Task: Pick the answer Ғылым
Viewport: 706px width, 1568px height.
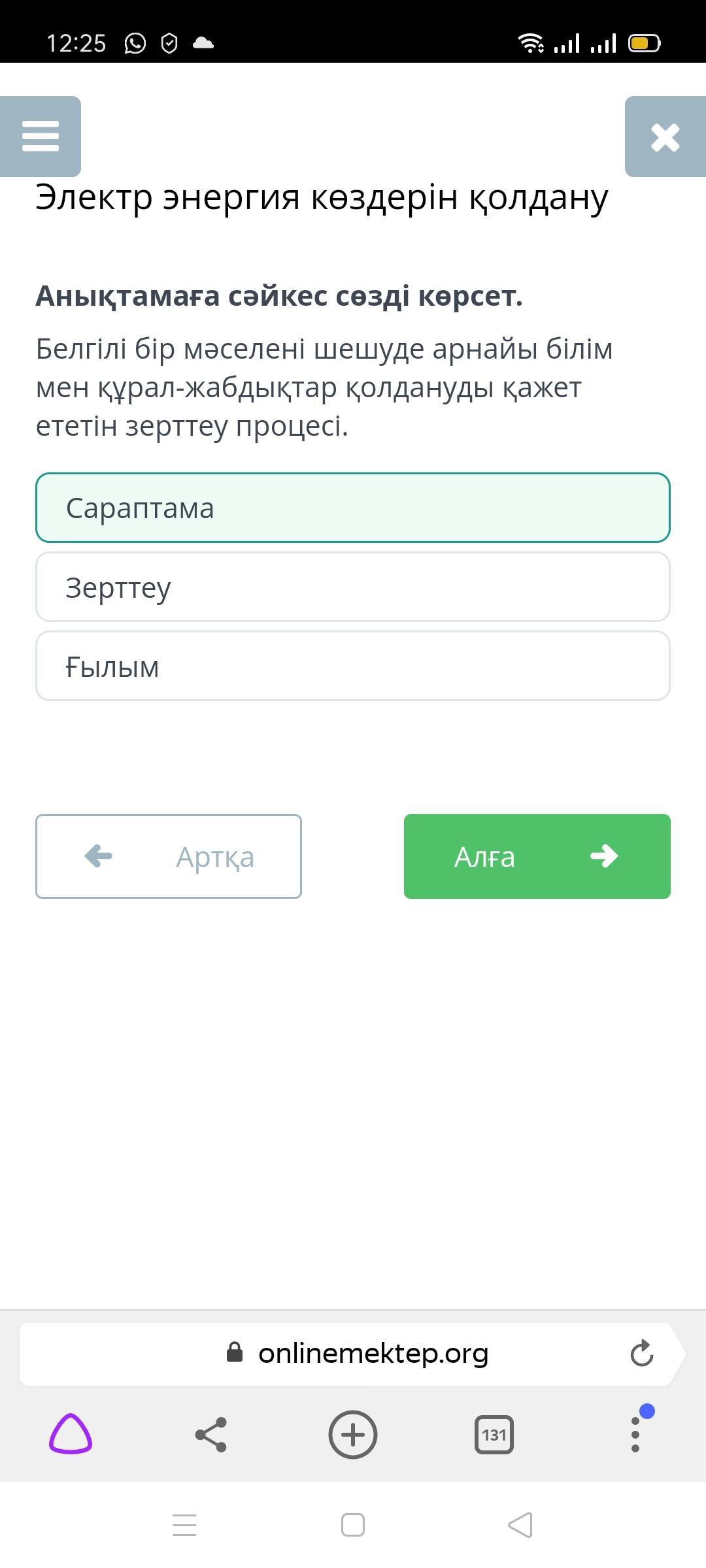Action: (353, 666)
